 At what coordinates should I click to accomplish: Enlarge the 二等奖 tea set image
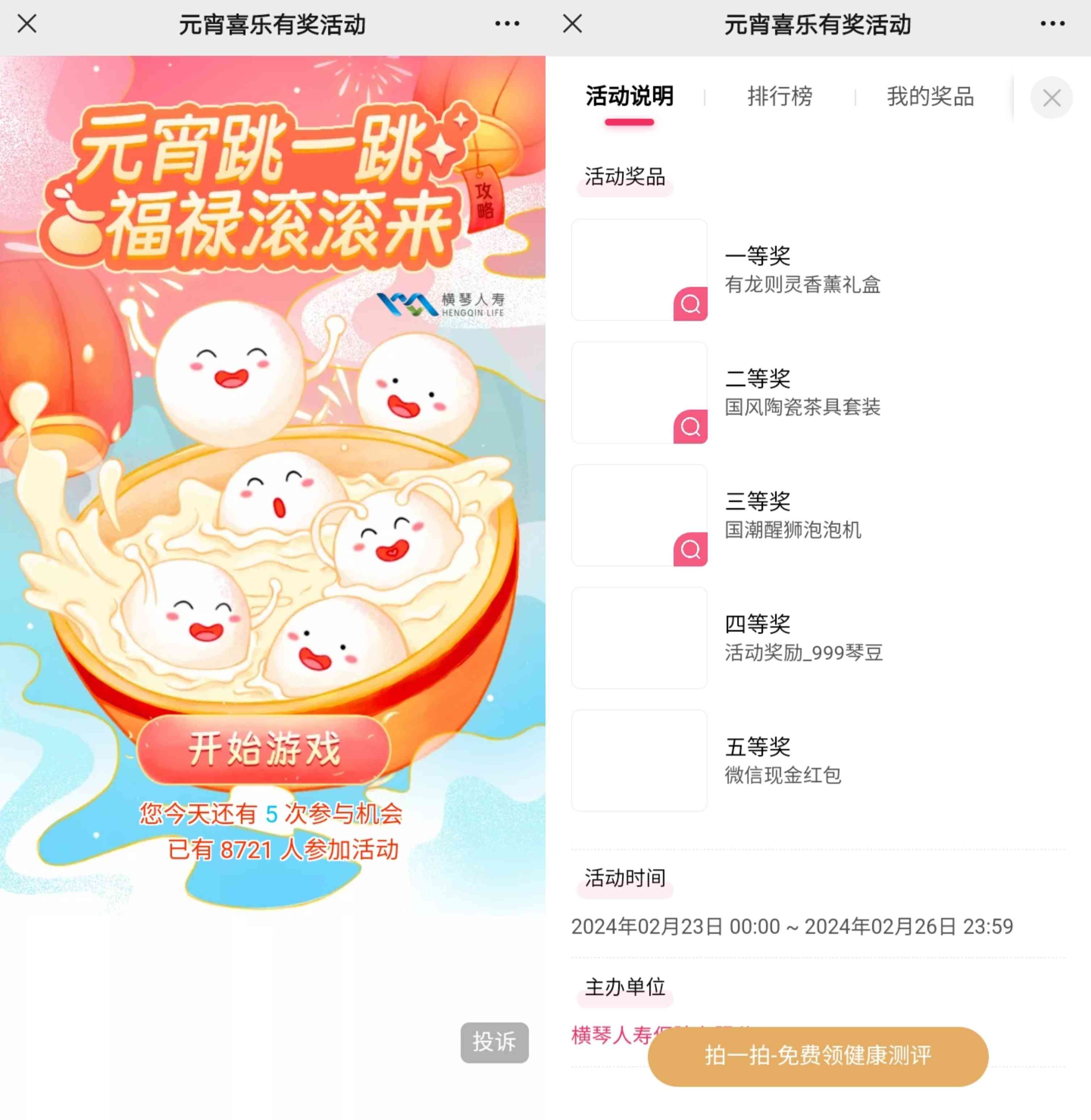click(x=690, y=427)
